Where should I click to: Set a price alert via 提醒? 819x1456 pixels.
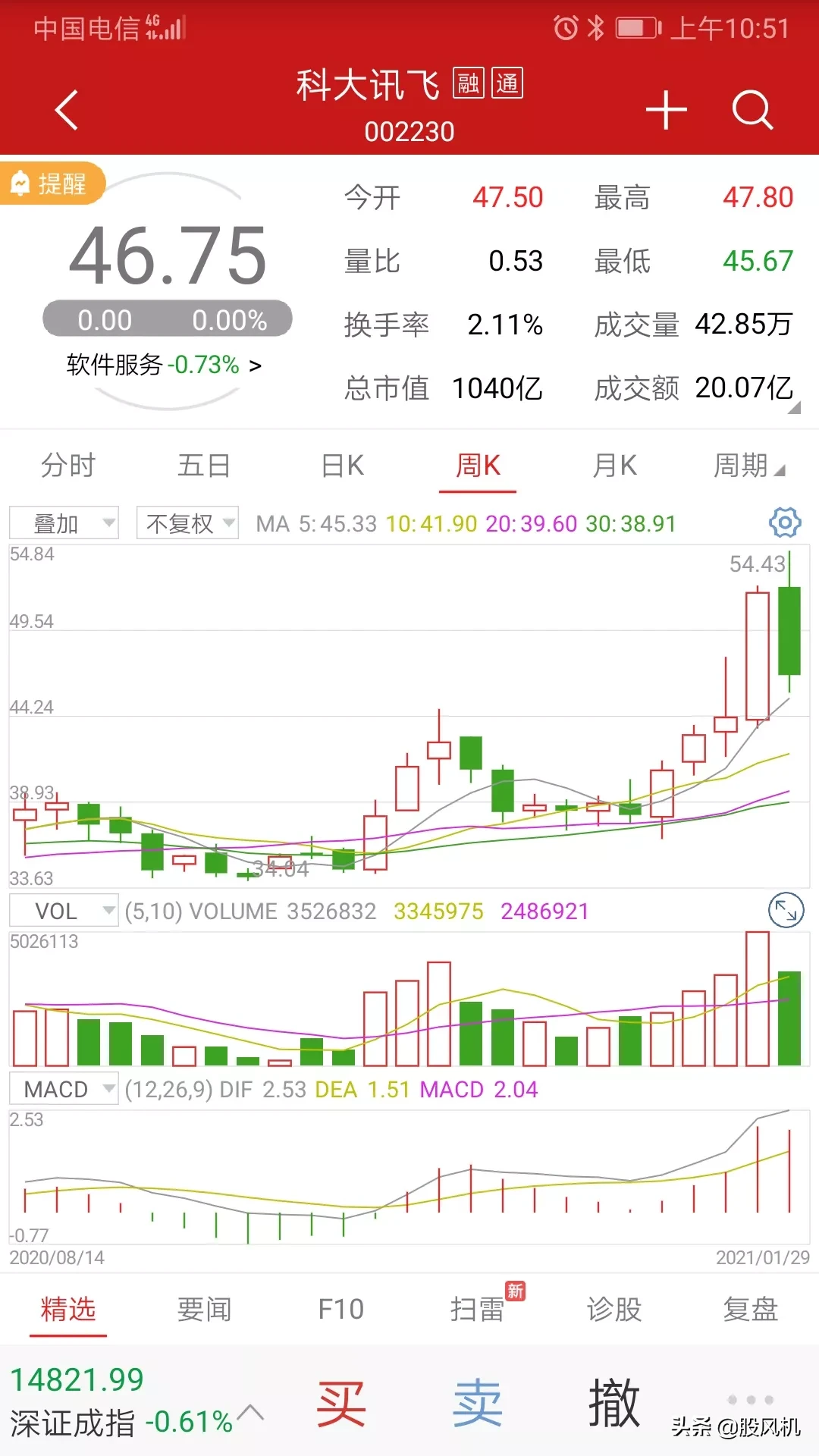52,184
